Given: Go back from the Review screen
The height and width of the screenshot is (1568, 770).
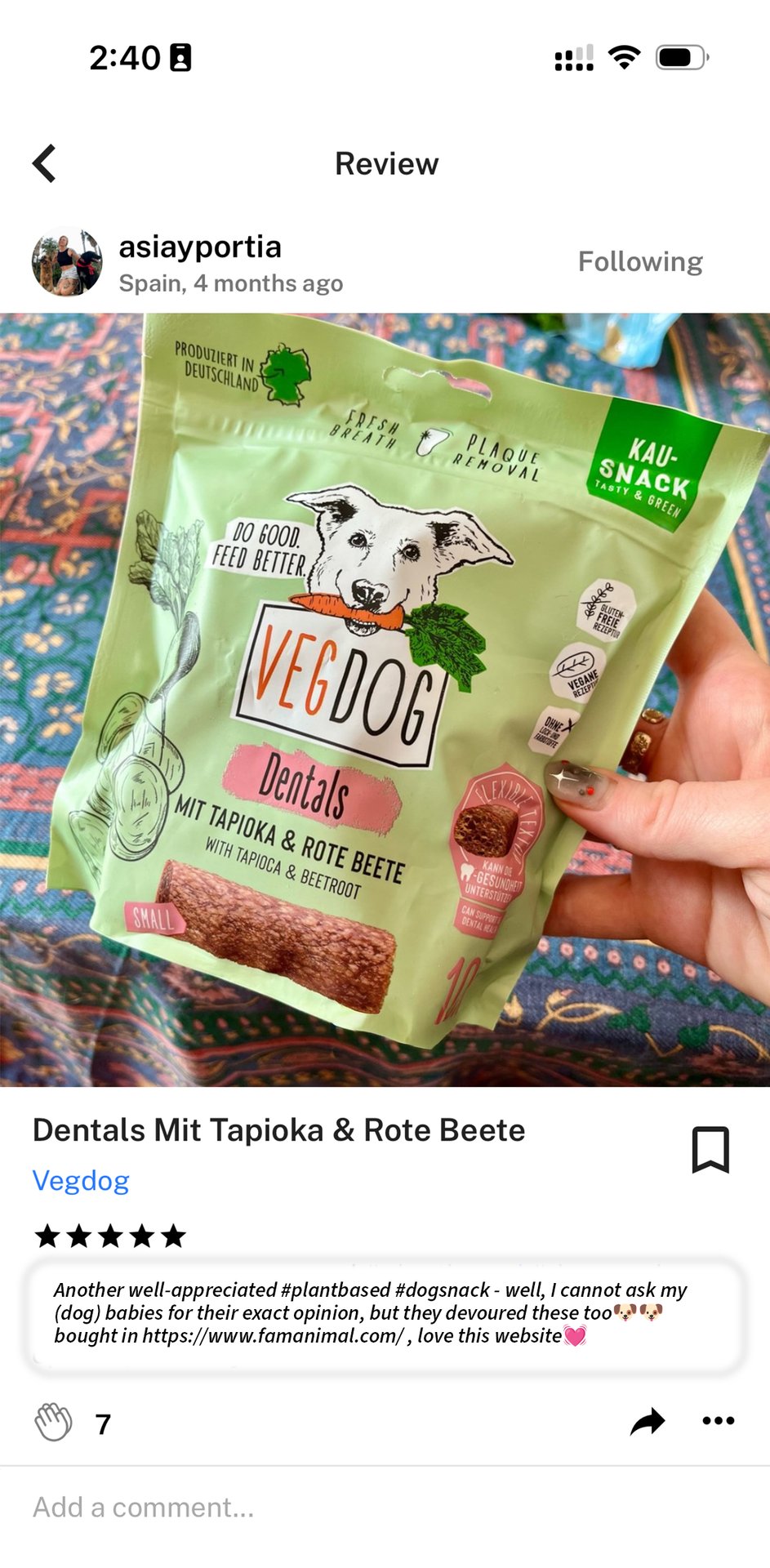Looking at the screenshot, I should [45, 163].
